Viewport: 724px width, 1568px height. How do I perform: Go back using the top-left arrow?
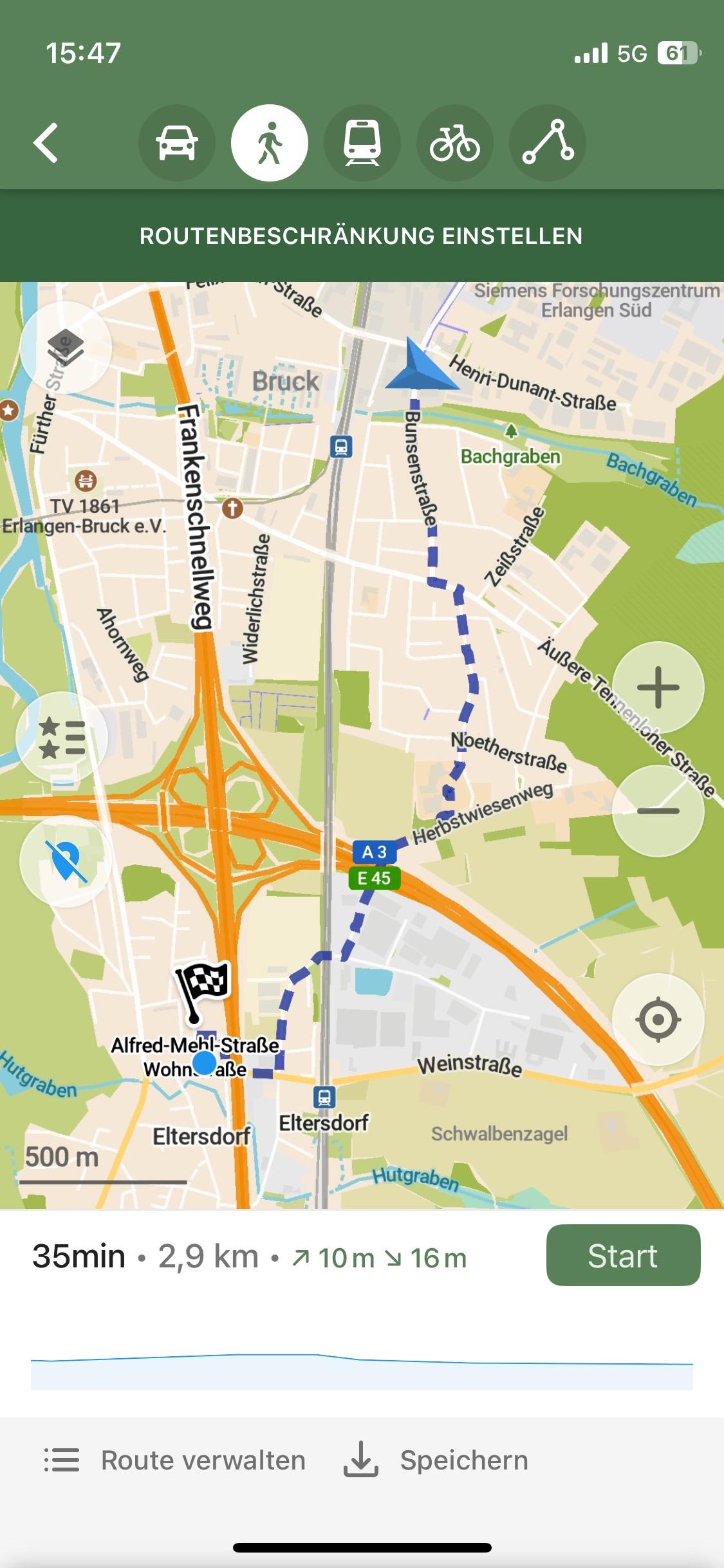(x=46, y=142)
